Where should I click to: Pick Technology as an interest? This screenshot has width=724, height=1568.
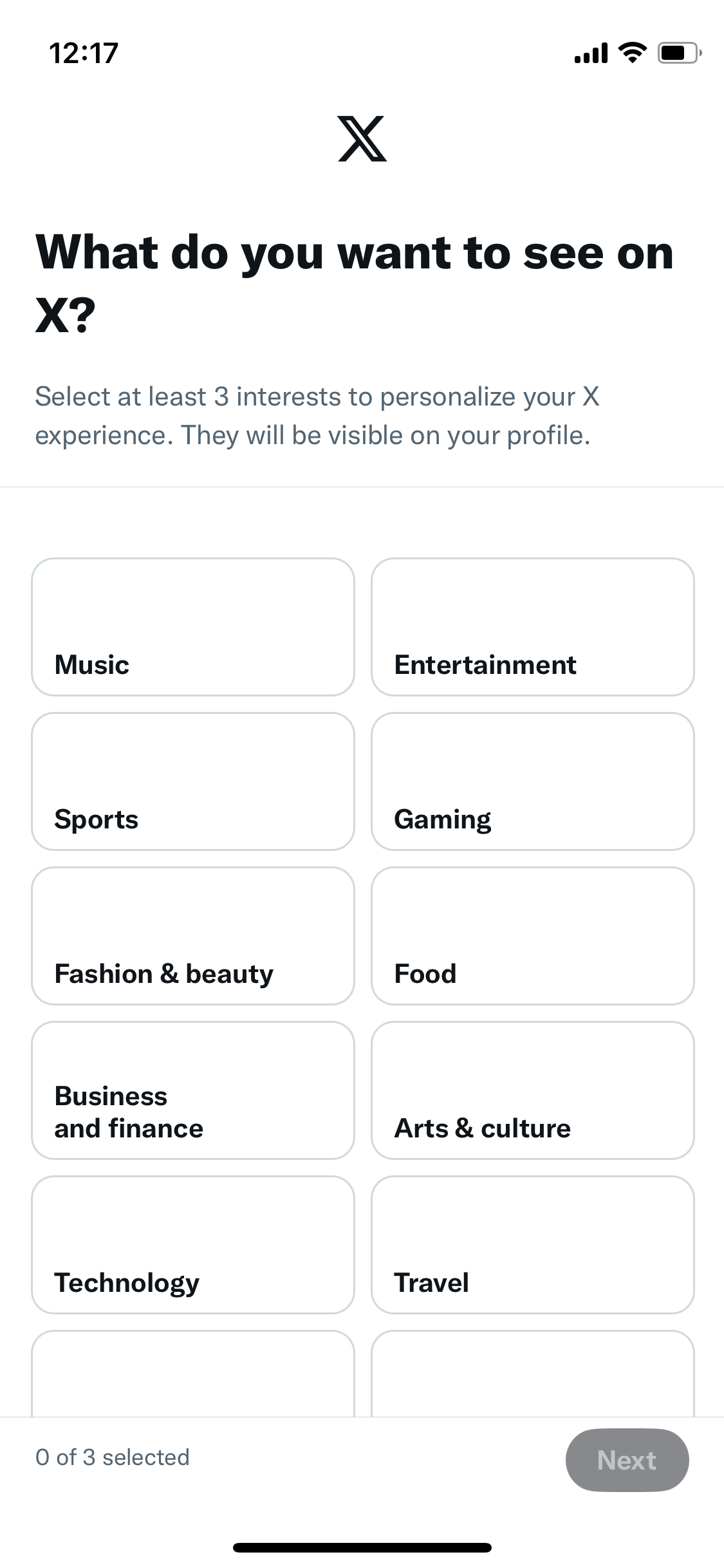[193, 1245]
